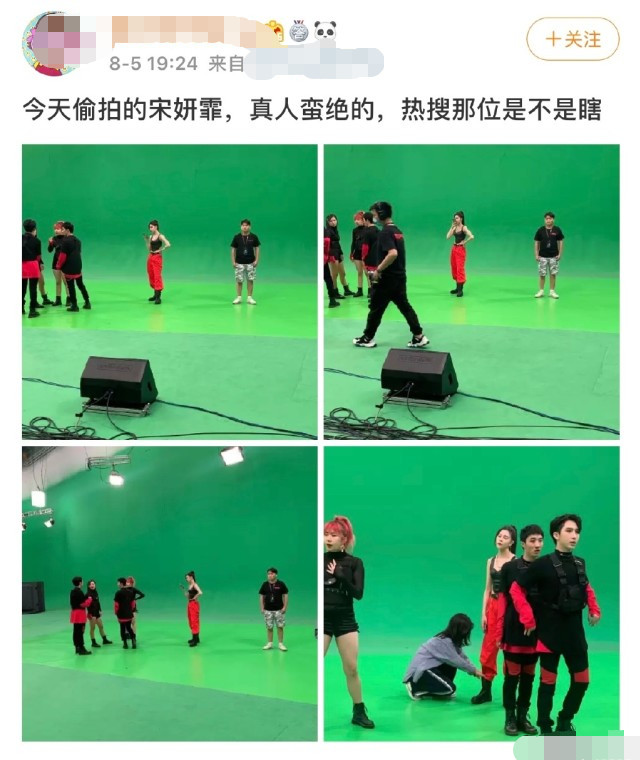
Task: Tap the +关注 follow button
Action: point(573,40)
